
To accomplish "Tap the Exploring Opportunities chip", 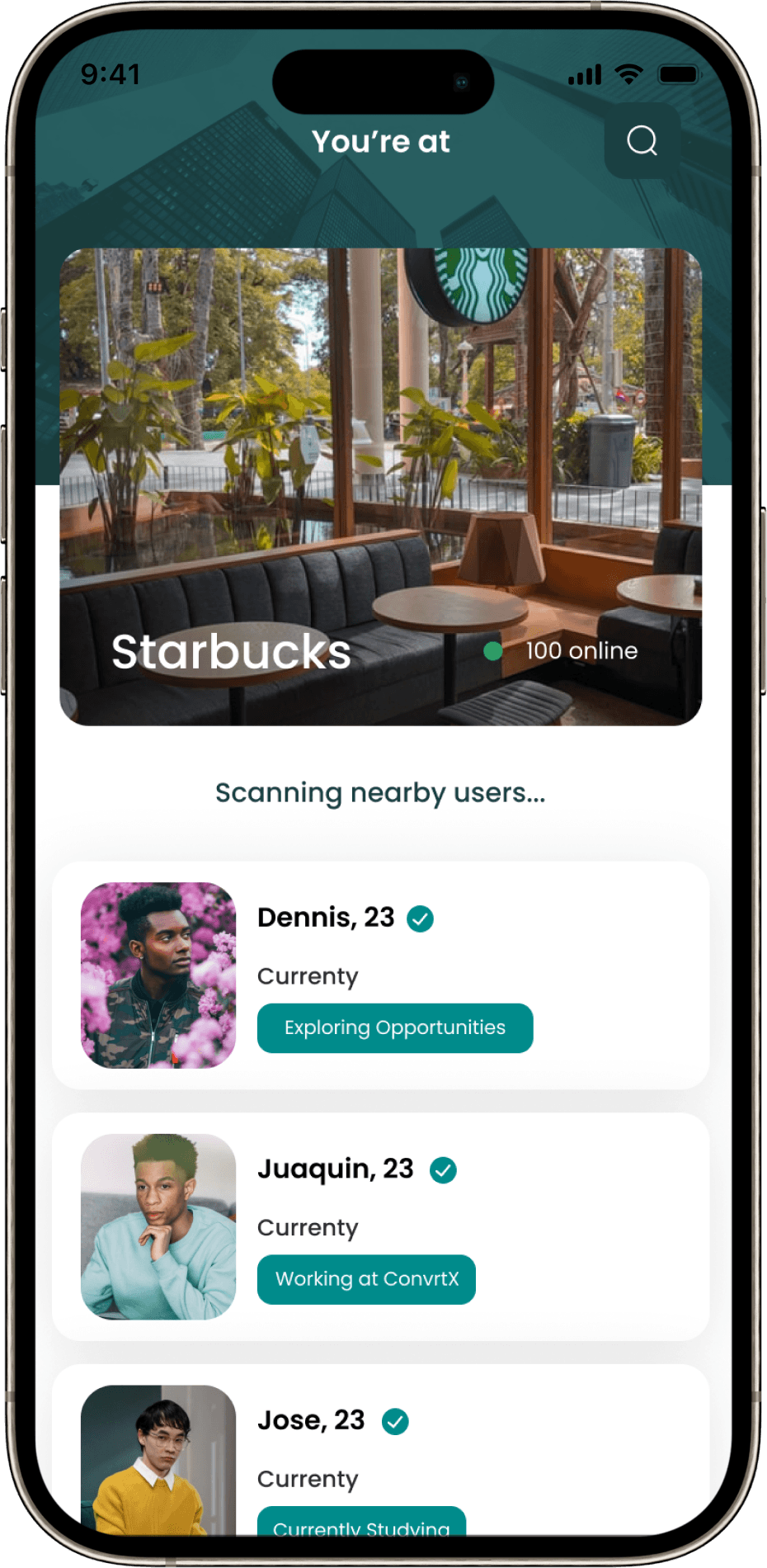I will (394, 1028).
